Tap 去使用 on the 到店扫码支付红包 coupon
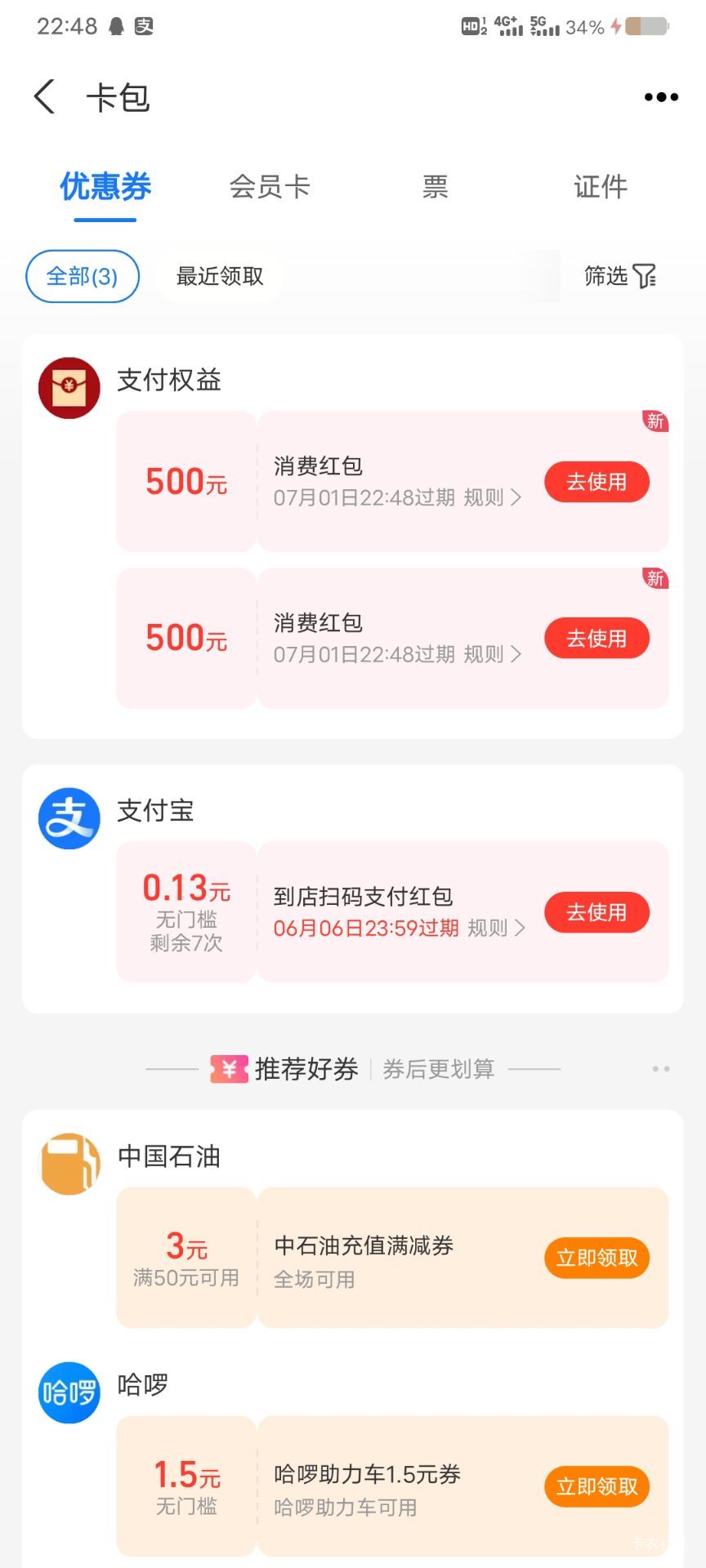This screenshot has height=1568, width=706. [597, 912]
